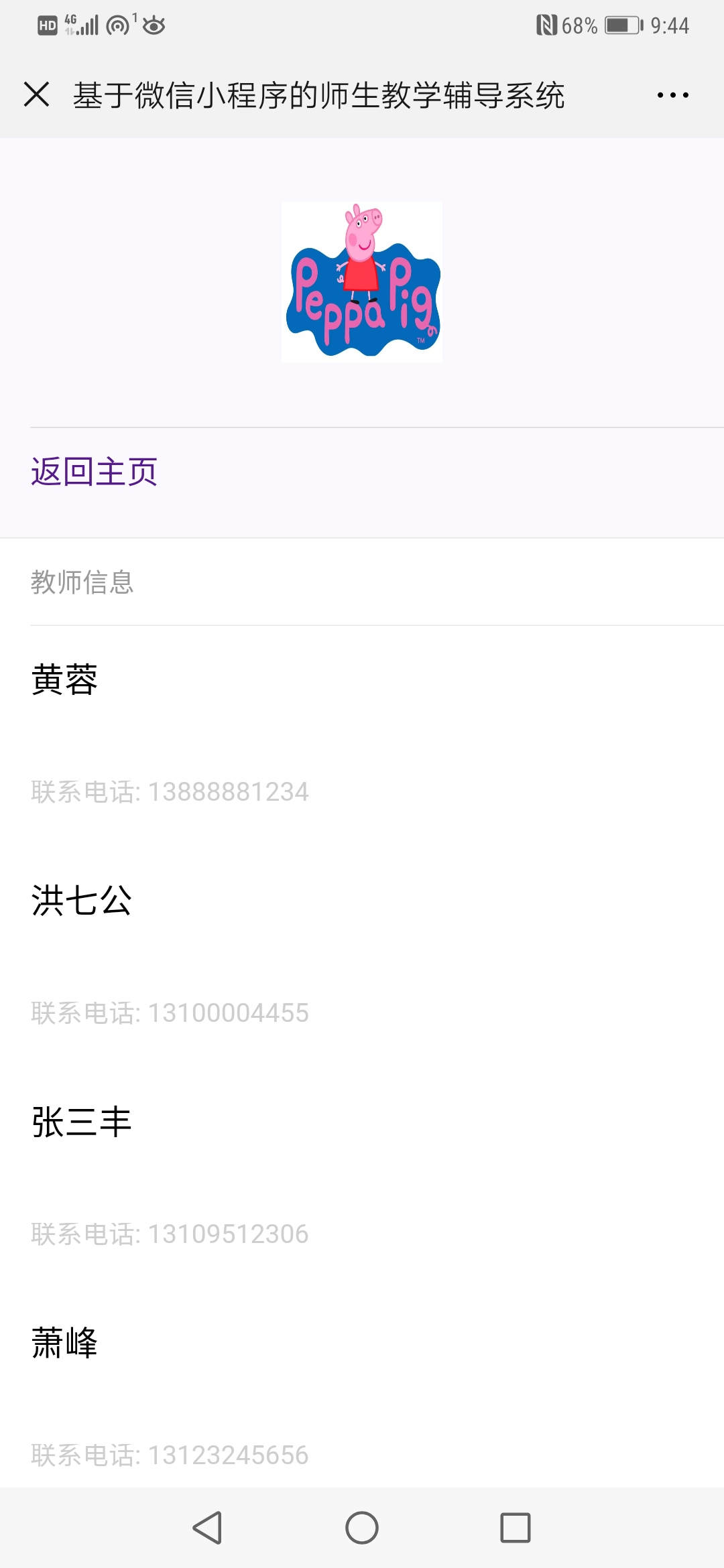Open teacher 洪七公's entry
Image resolution: width=724 pixels, height=1568 pixels.
pyautogui.click(x=362, y=957)
